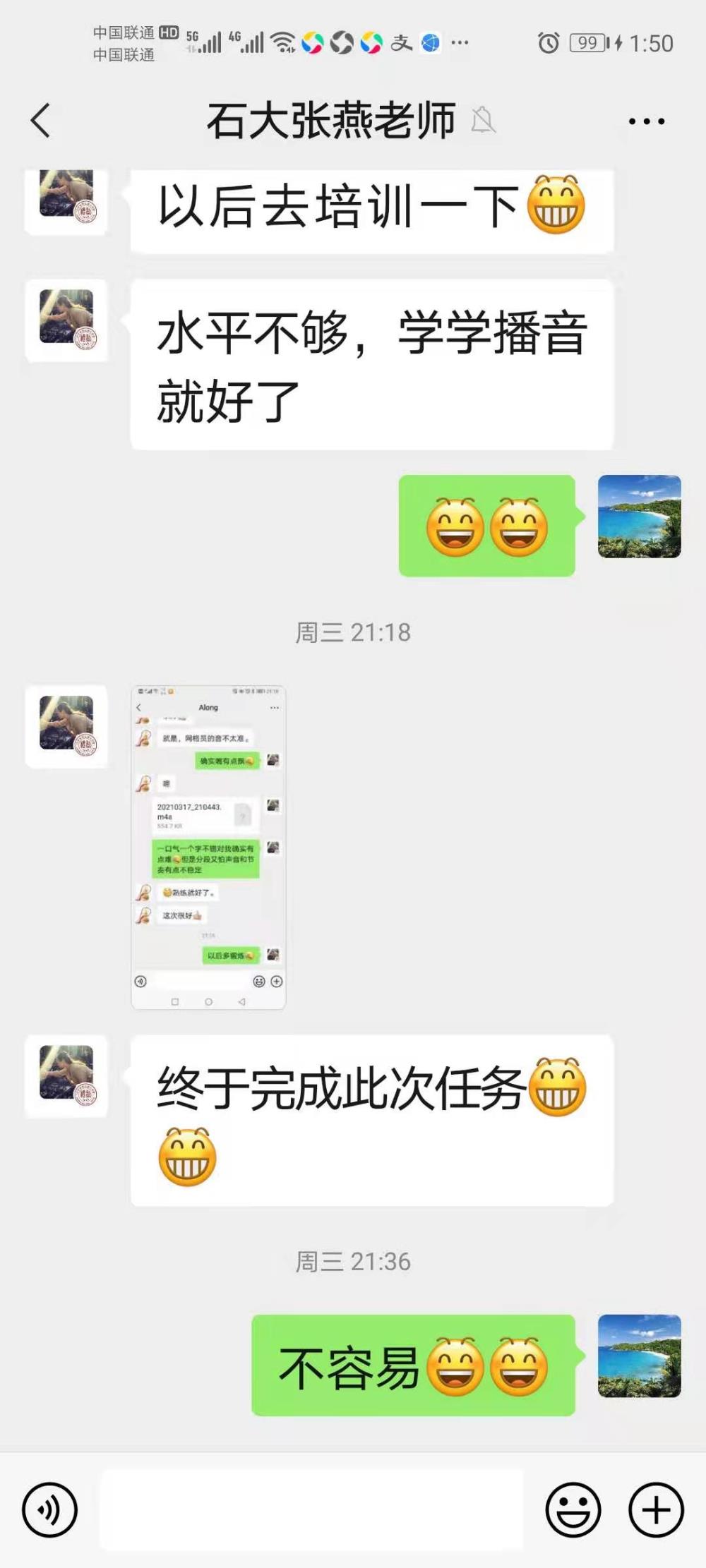706x1568 pixels.
Task: Open the plus attachment menu
Action: pyautogui.click(x=657, y=1510)
